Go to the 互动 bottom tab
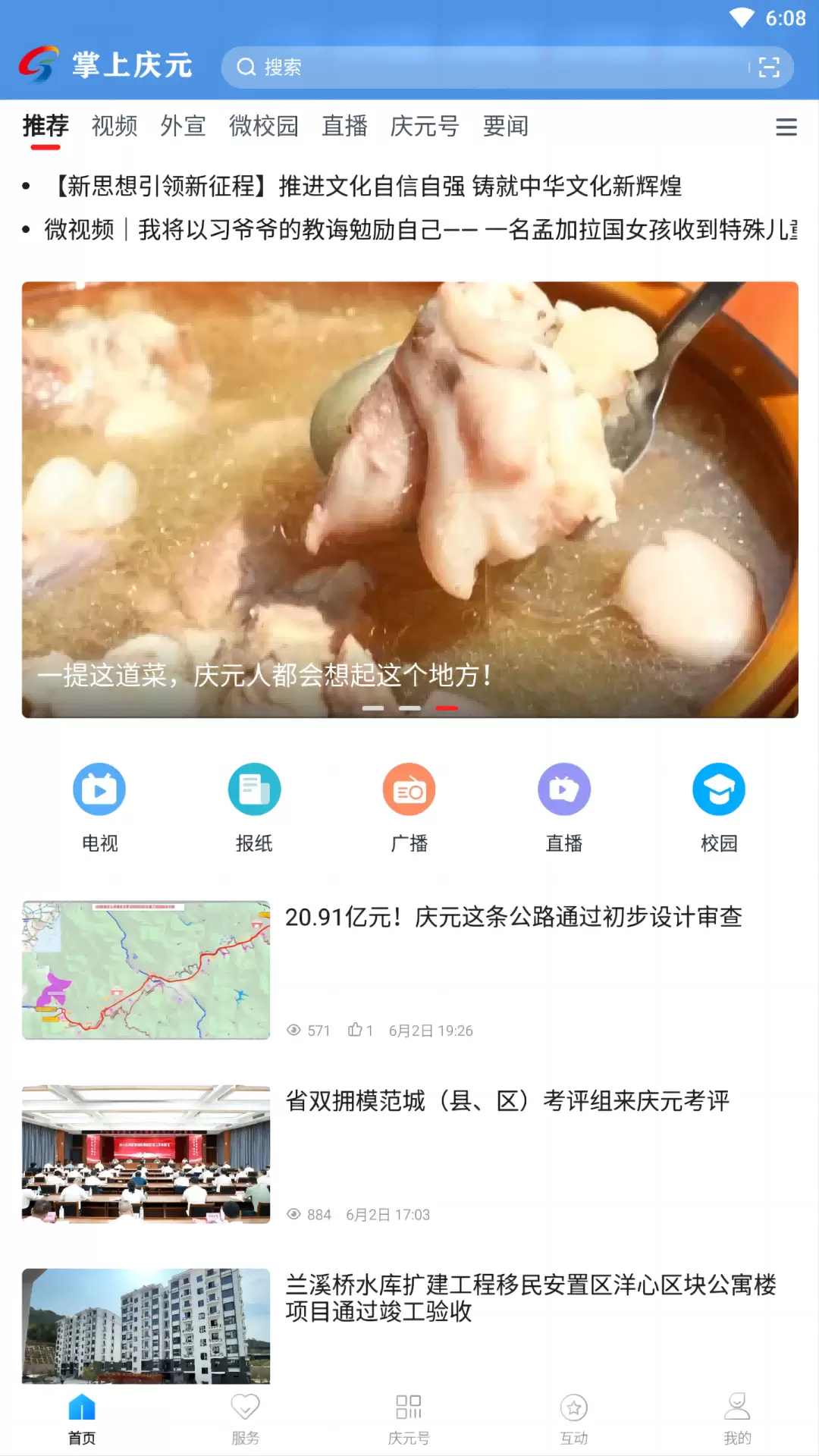The image size is (819, 1456). click(x=573, y=1418)
